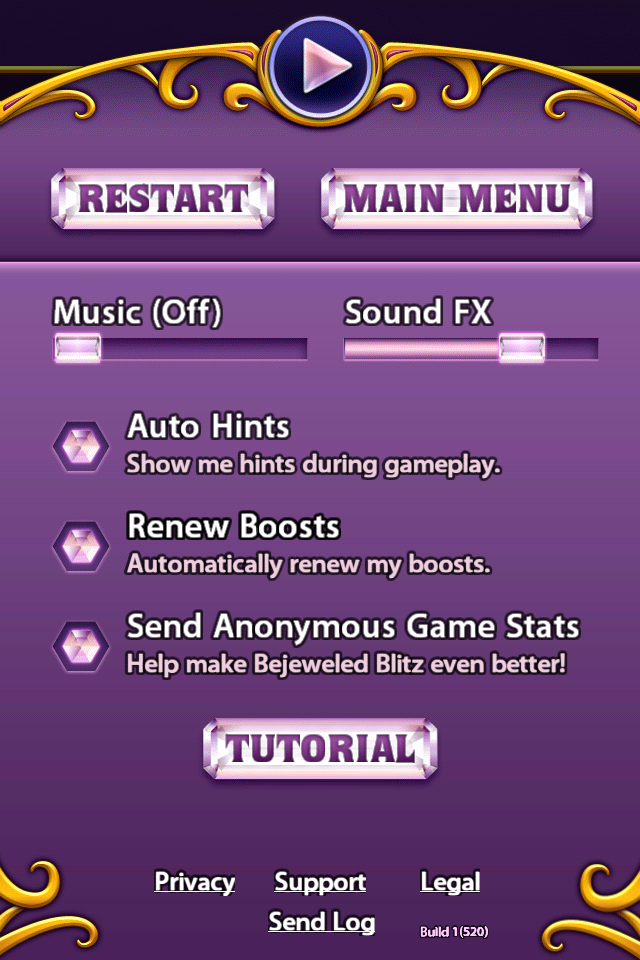
Task: Tap the Send Log link
Action: pos(321,921)
